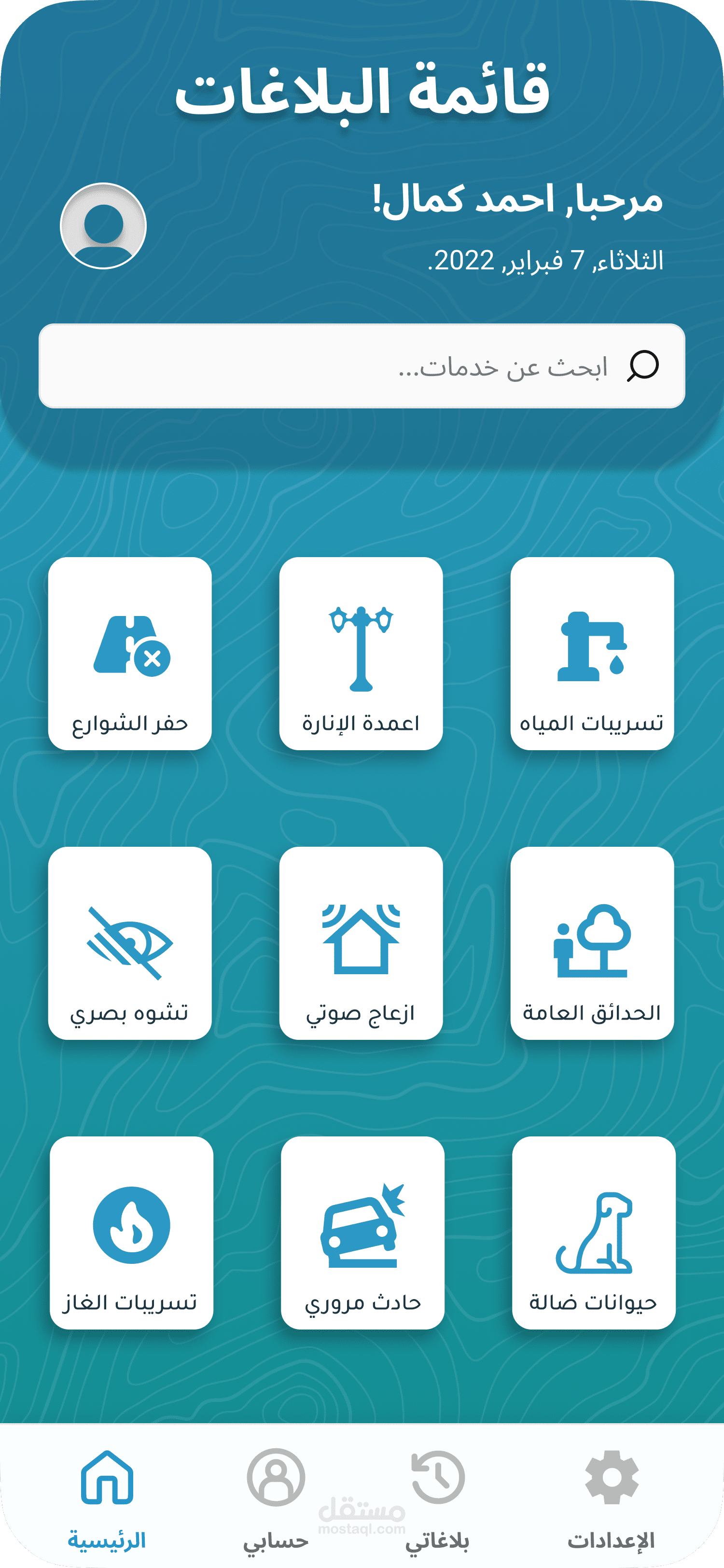Viewport: 724px width, 1568px height.
Task: Open the ازعاج صوتي report card
Action: [361, 943]
